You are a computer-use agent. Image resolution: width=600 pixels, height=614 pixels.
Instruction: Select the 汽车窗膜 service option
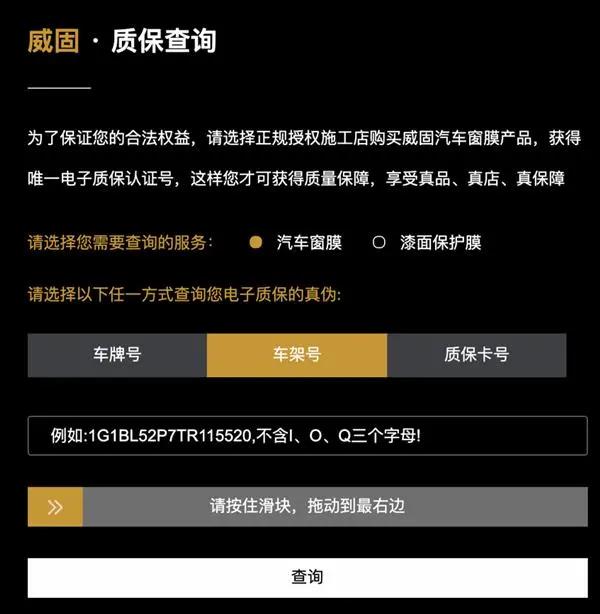click(x=256, y=242)
